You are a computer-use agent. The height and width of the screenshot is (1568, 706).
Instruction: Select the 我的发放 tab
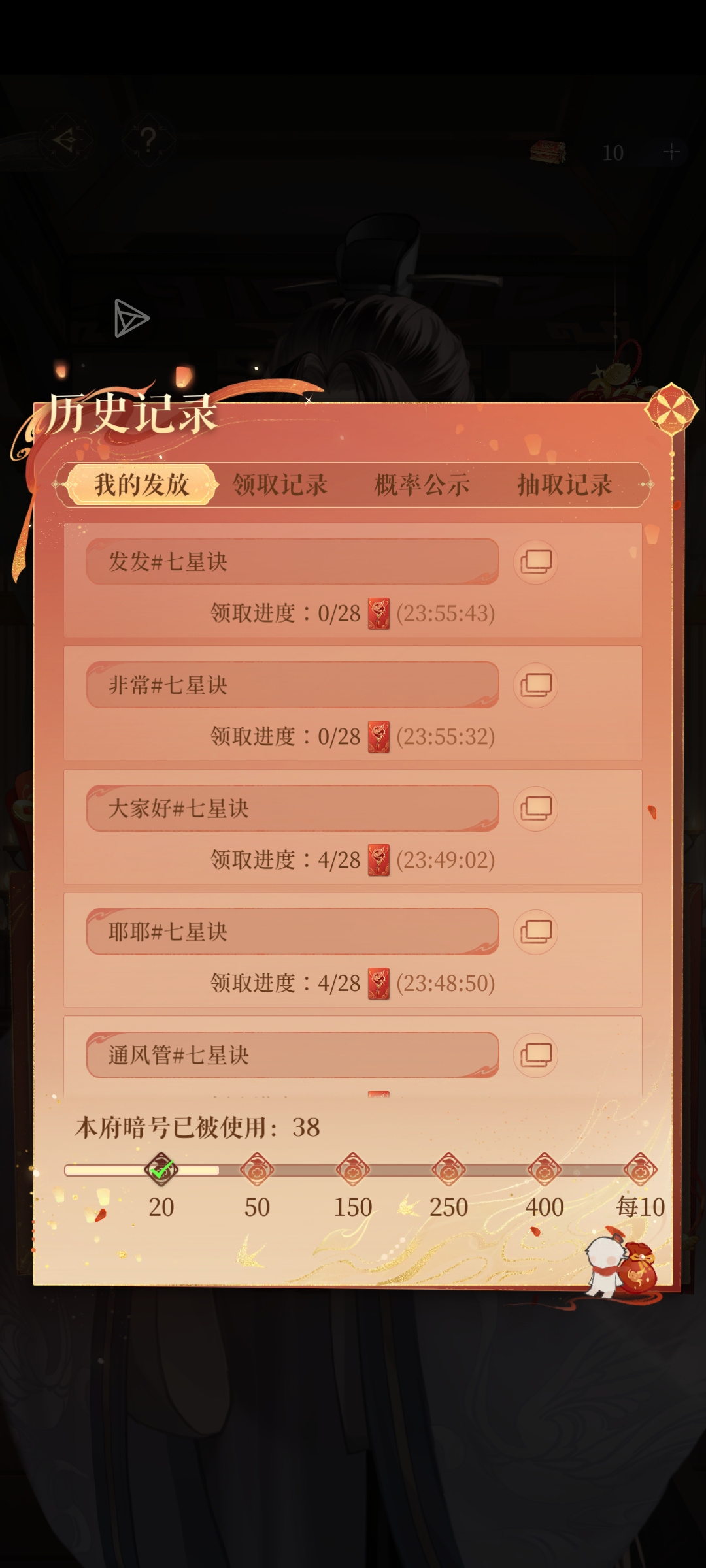coord(142,485)
